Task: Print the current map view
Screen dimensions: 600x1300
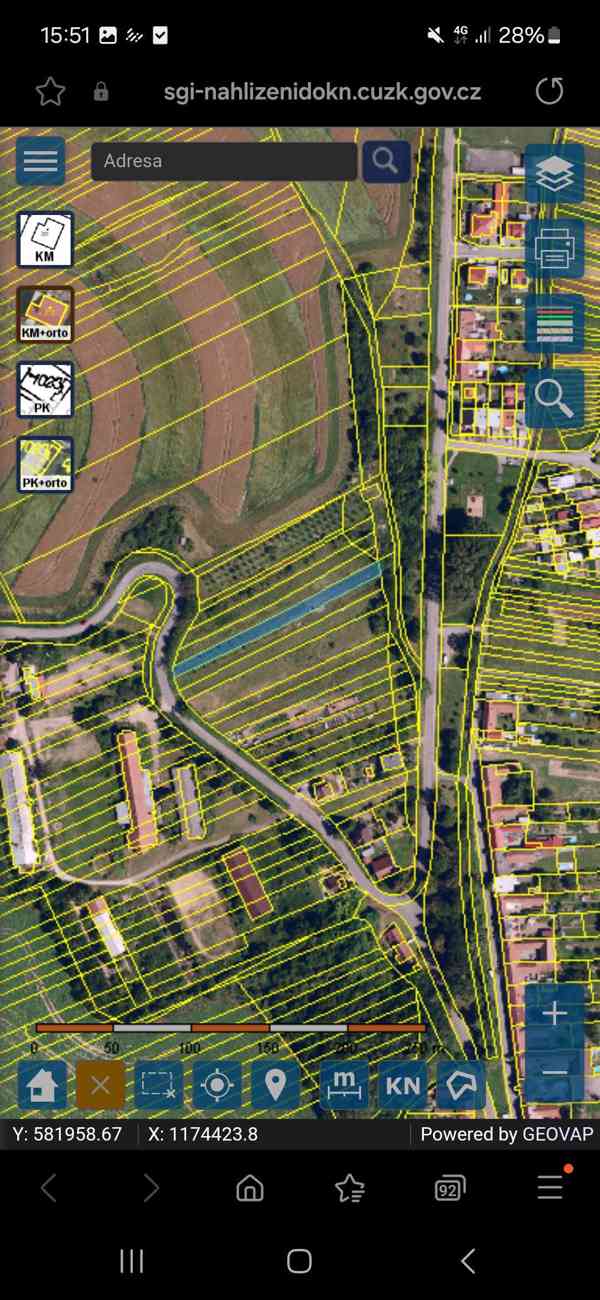Action: click(554, 249)
